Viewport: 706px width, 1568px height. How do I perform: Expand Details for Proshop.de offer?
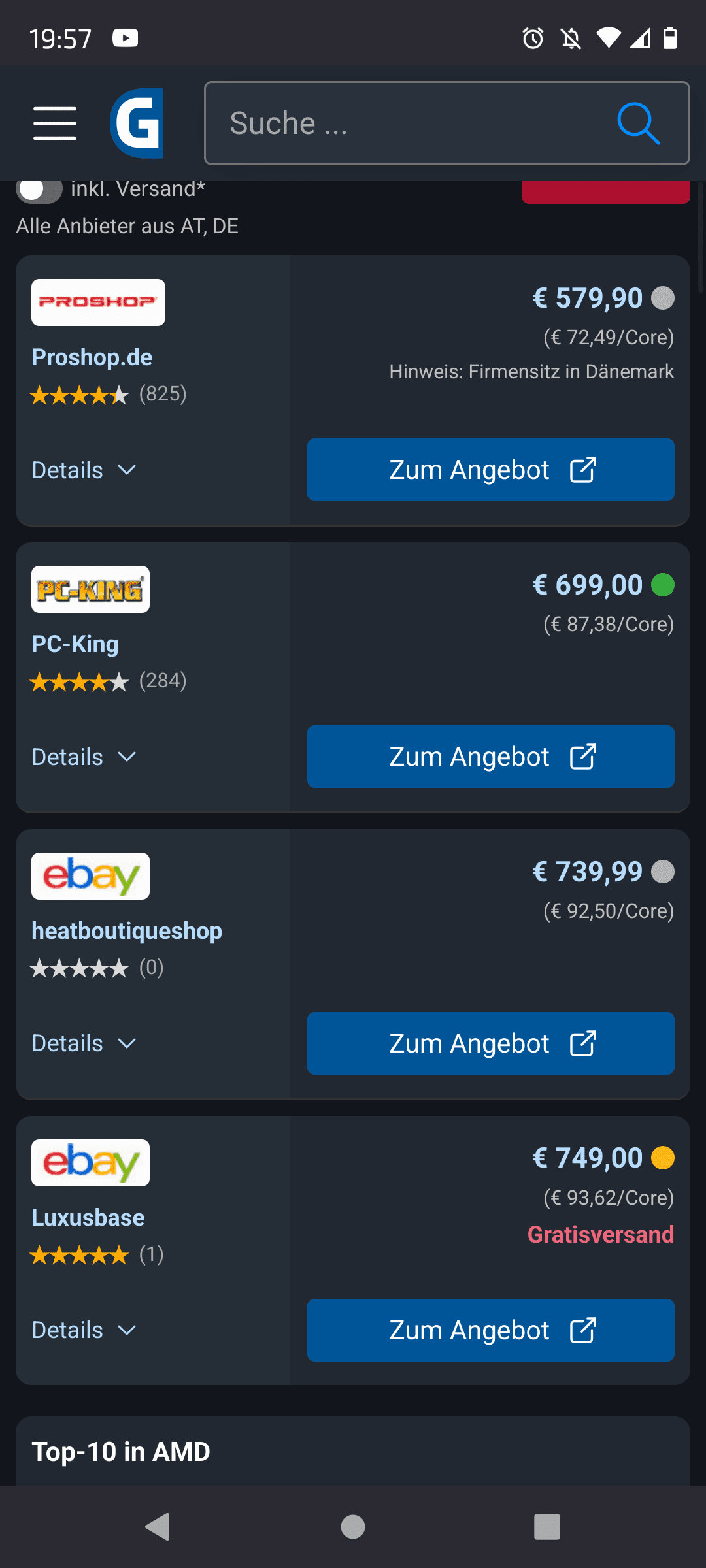click(x=84, y=470)
